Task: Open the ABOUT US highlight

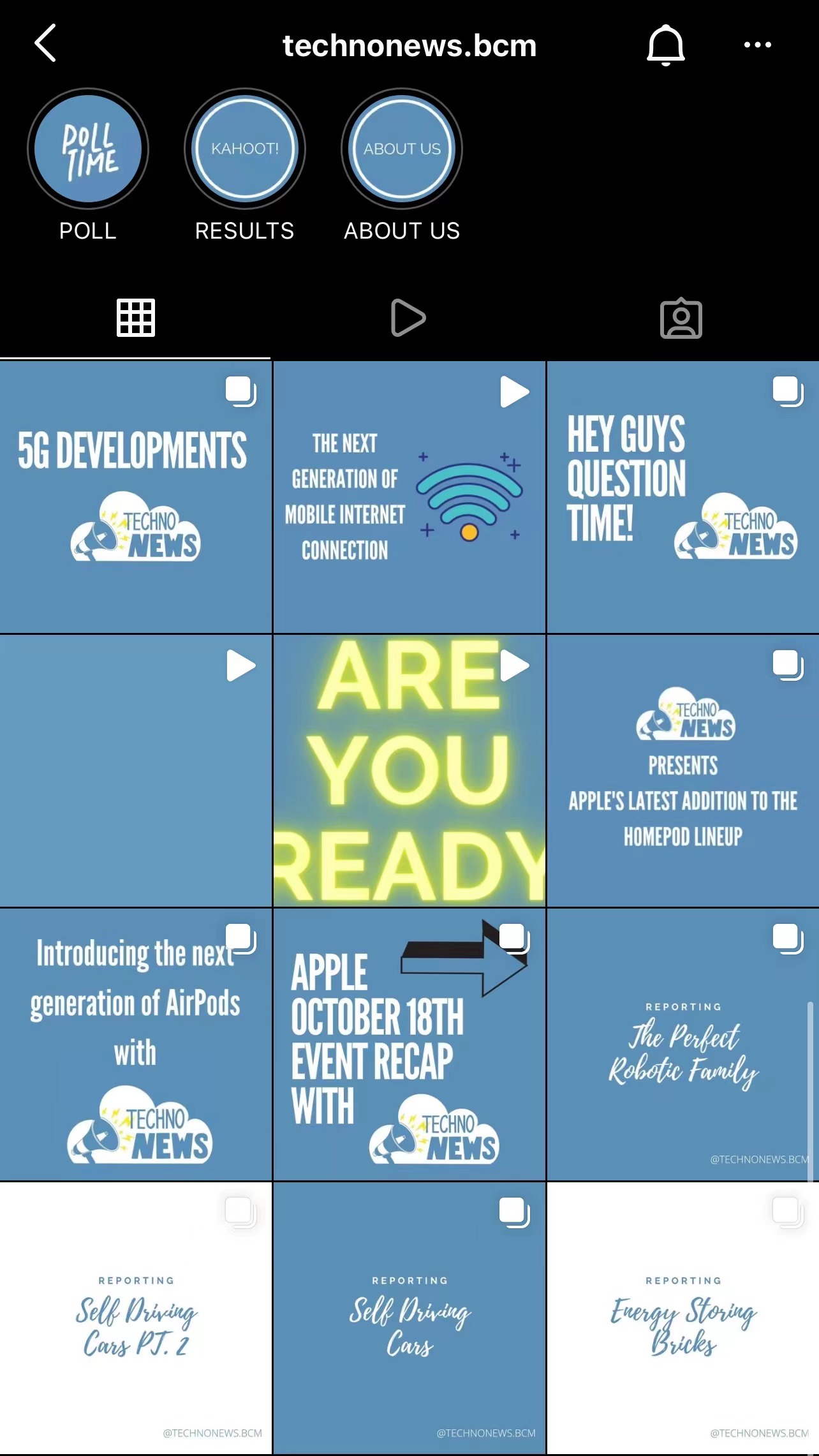Action: pyautogui.click(x=402, y=149)
